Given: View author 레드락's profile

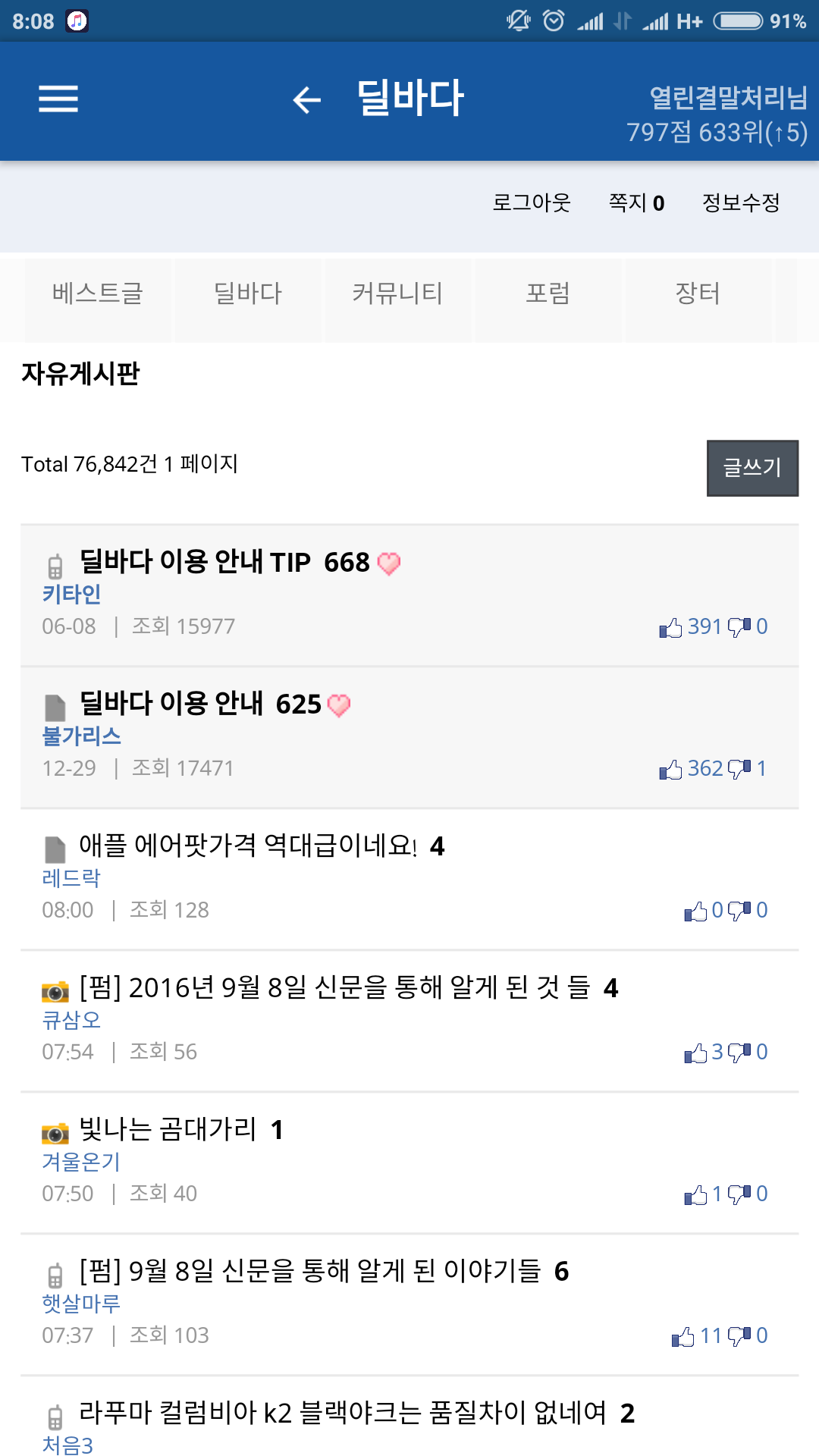Looking at the screenshot, I should click(x=71, y=878).
